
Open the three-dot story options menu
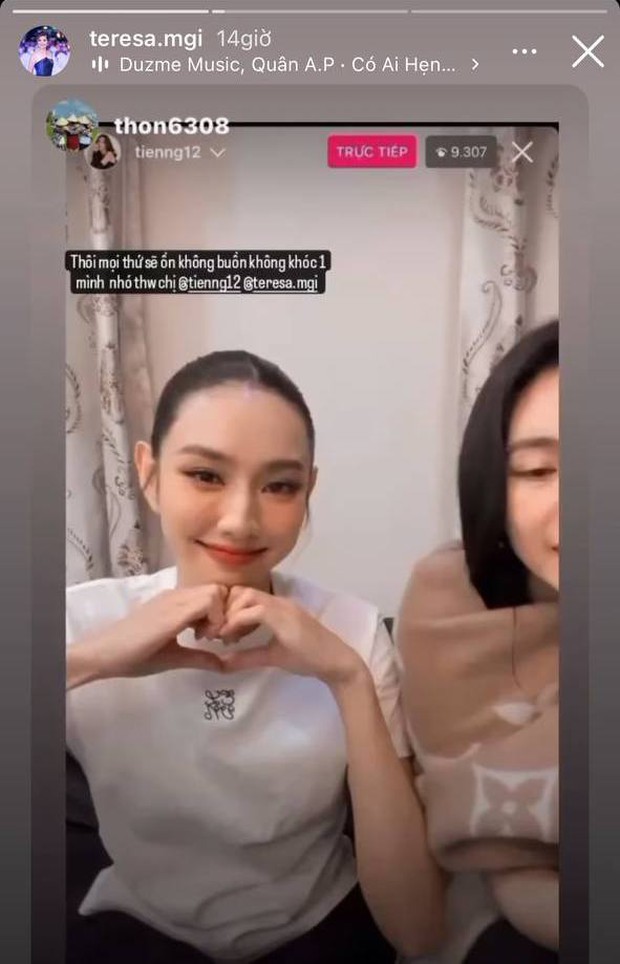click(x=524, y=51)
